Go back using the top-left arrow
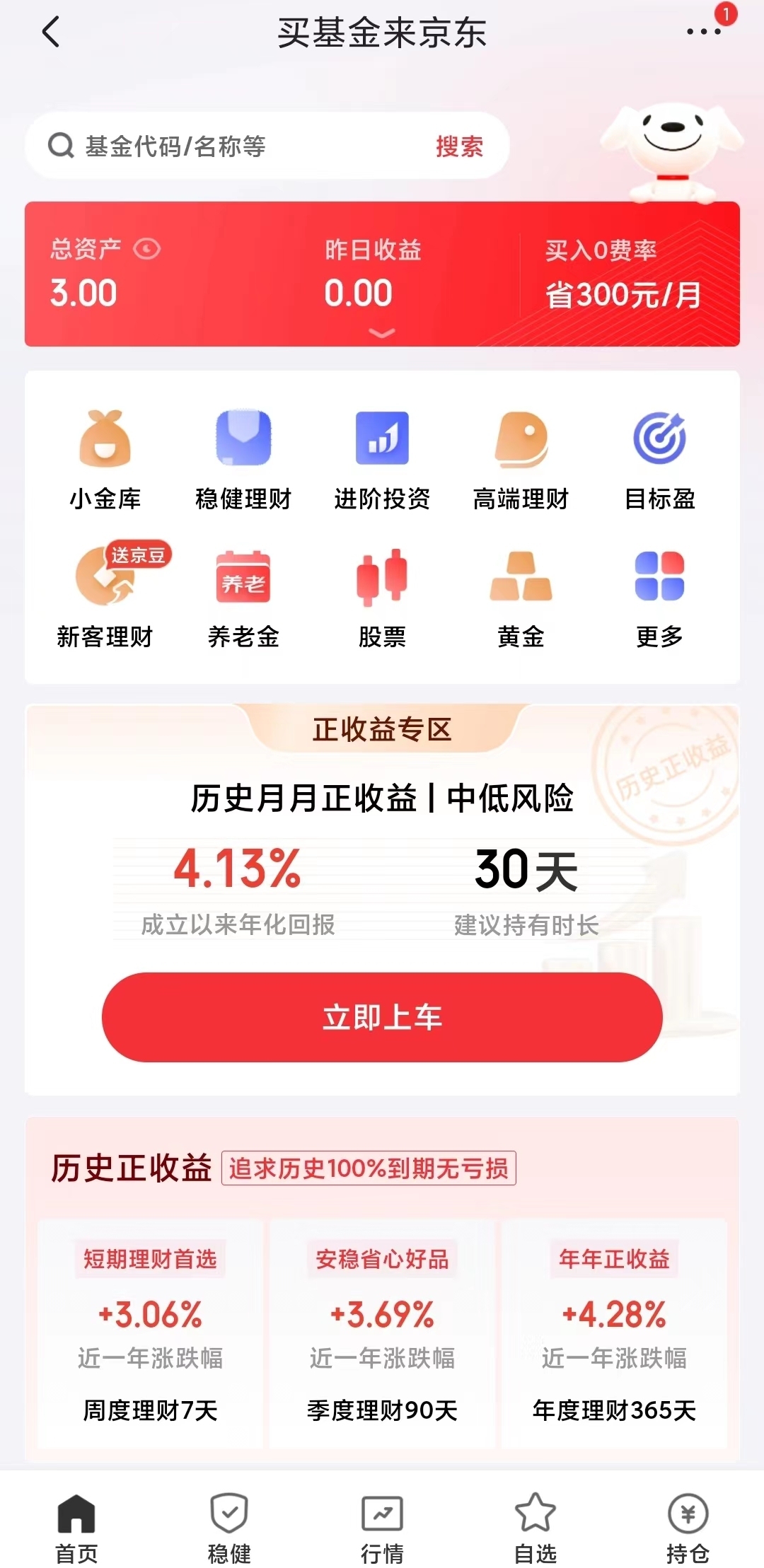The height and width of the screenshot is (1568, 764). pyautogui.click(x=51, y=33)
